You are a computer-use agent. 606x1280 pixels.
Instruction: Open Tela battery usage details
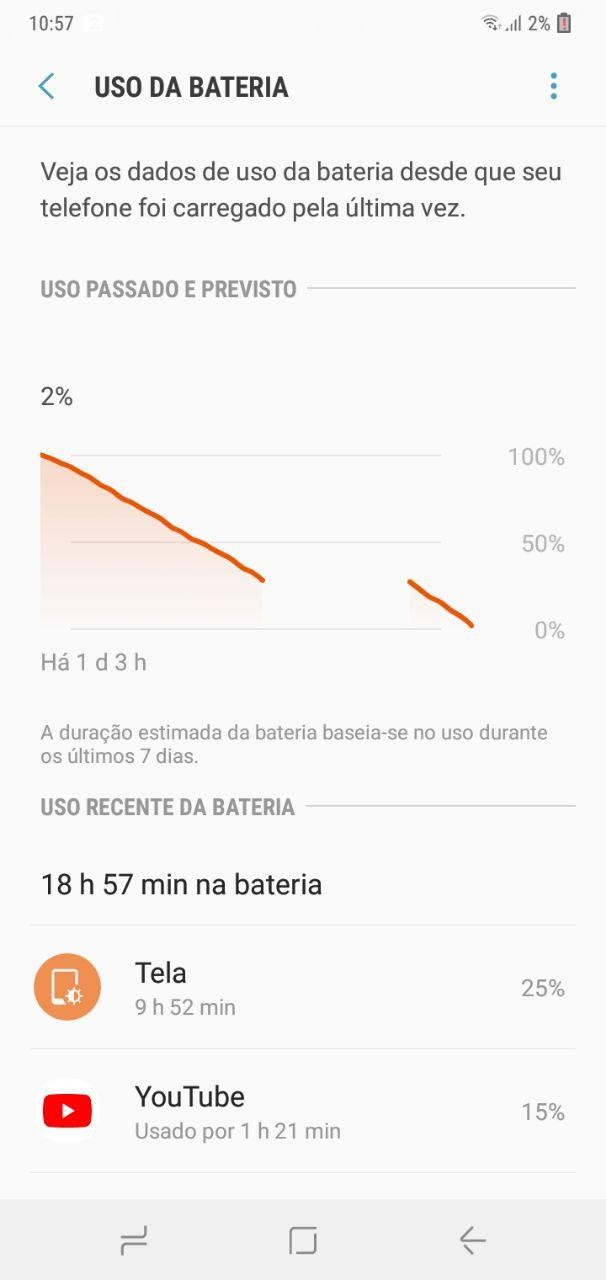(x=303, y=988)
